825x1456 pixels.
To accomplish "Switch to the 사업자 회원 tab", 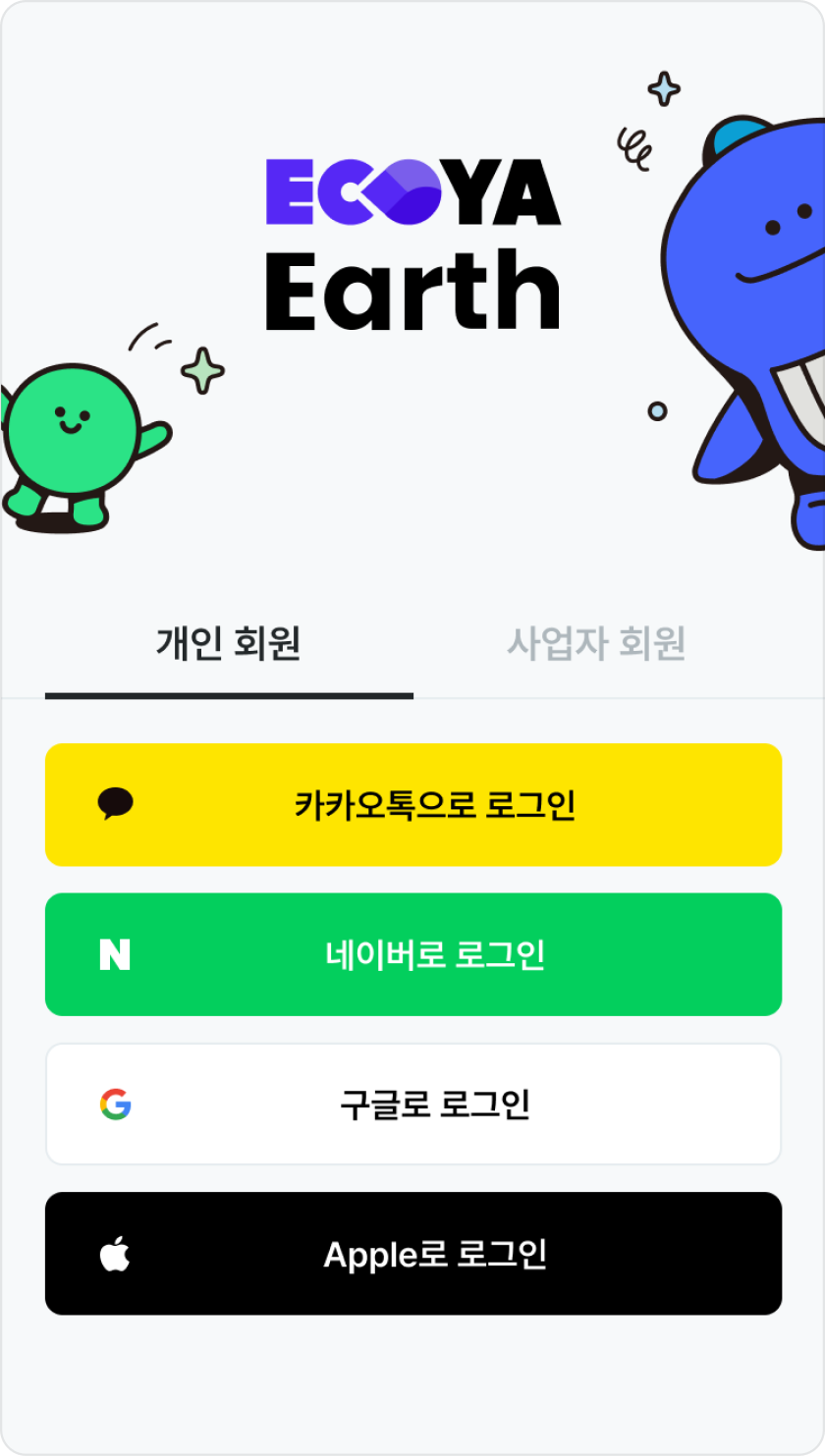I will [x=597, y=643].
